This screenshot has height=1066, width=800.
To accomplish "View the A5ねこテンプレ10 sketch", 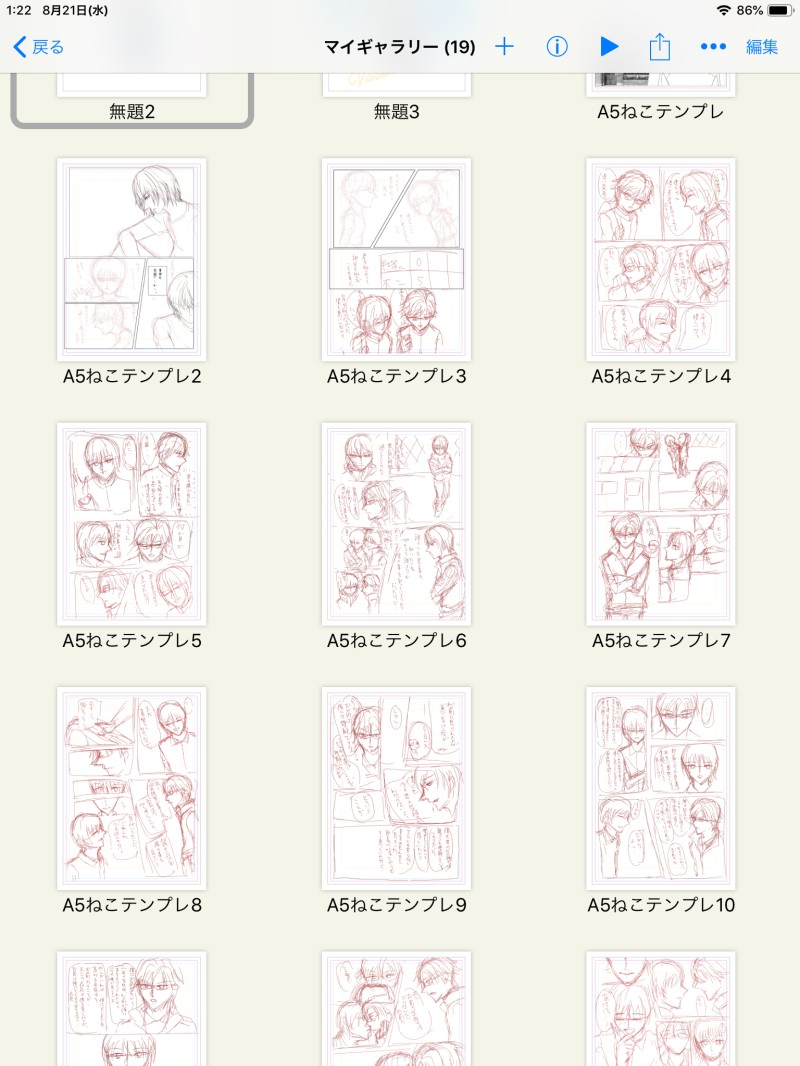I will click(x=661, y=787).
